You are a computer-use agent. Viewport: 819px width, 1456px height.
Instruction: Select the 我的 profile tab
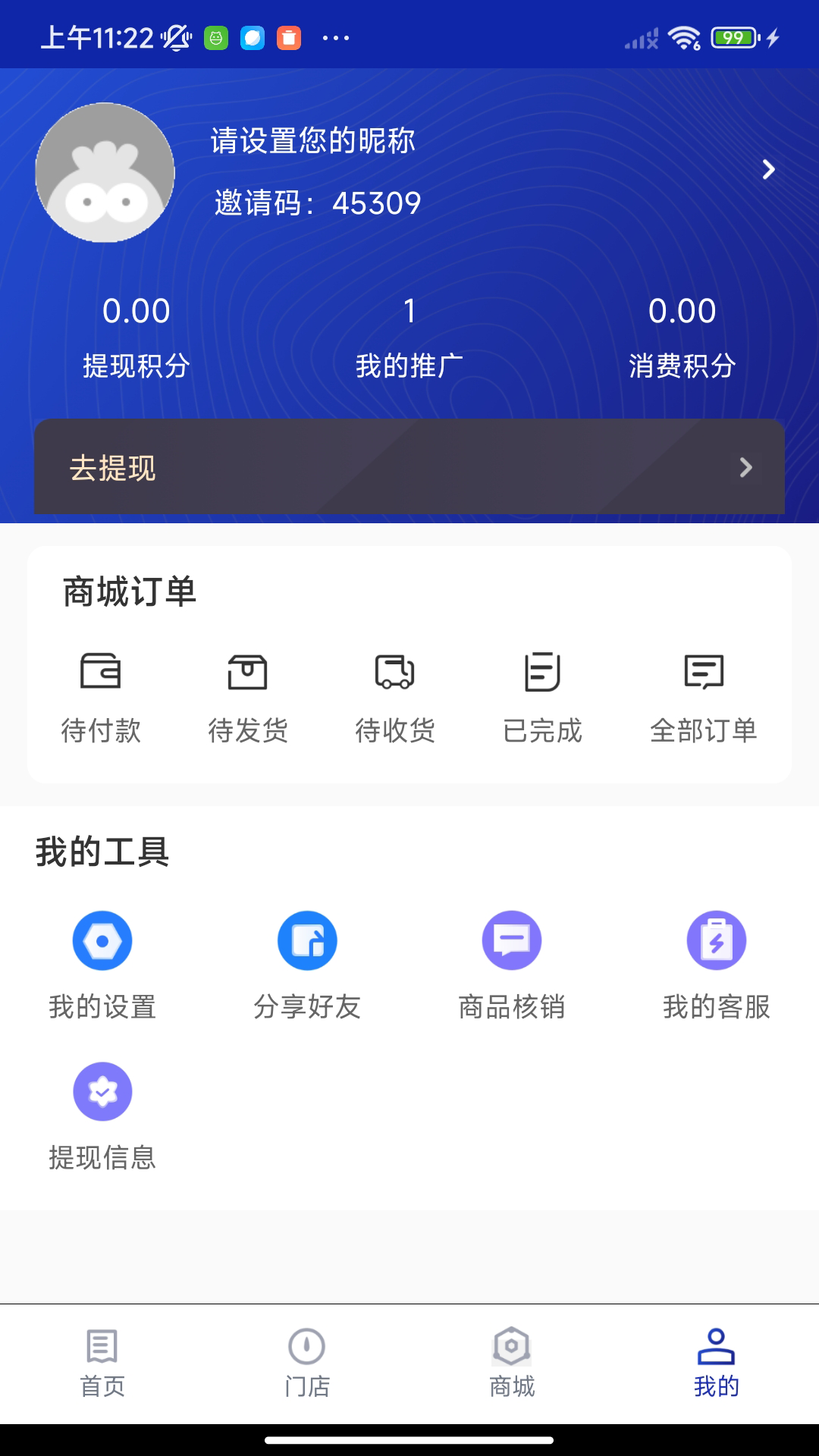click(x=717, y=1363)
